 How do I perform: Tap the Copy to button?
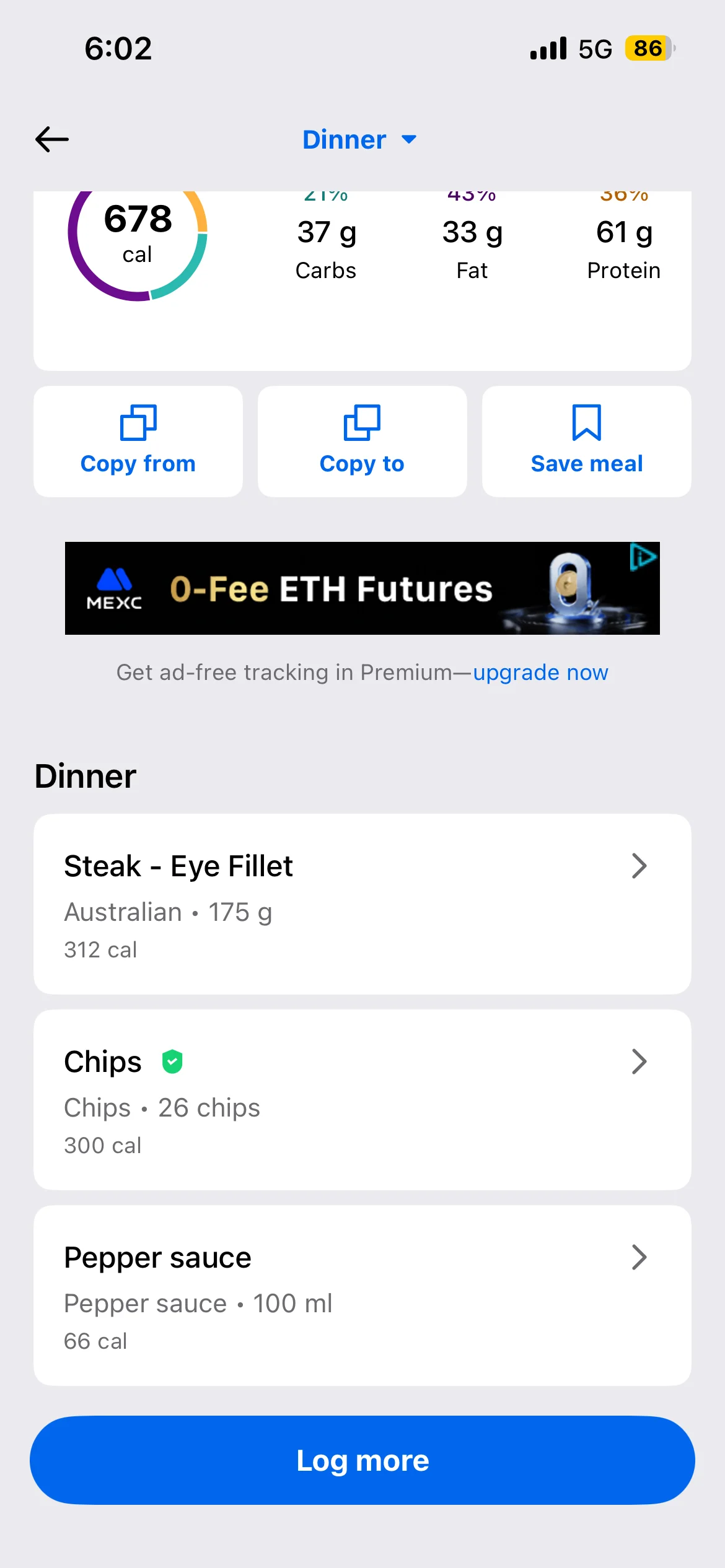click(x=362, y=442)
